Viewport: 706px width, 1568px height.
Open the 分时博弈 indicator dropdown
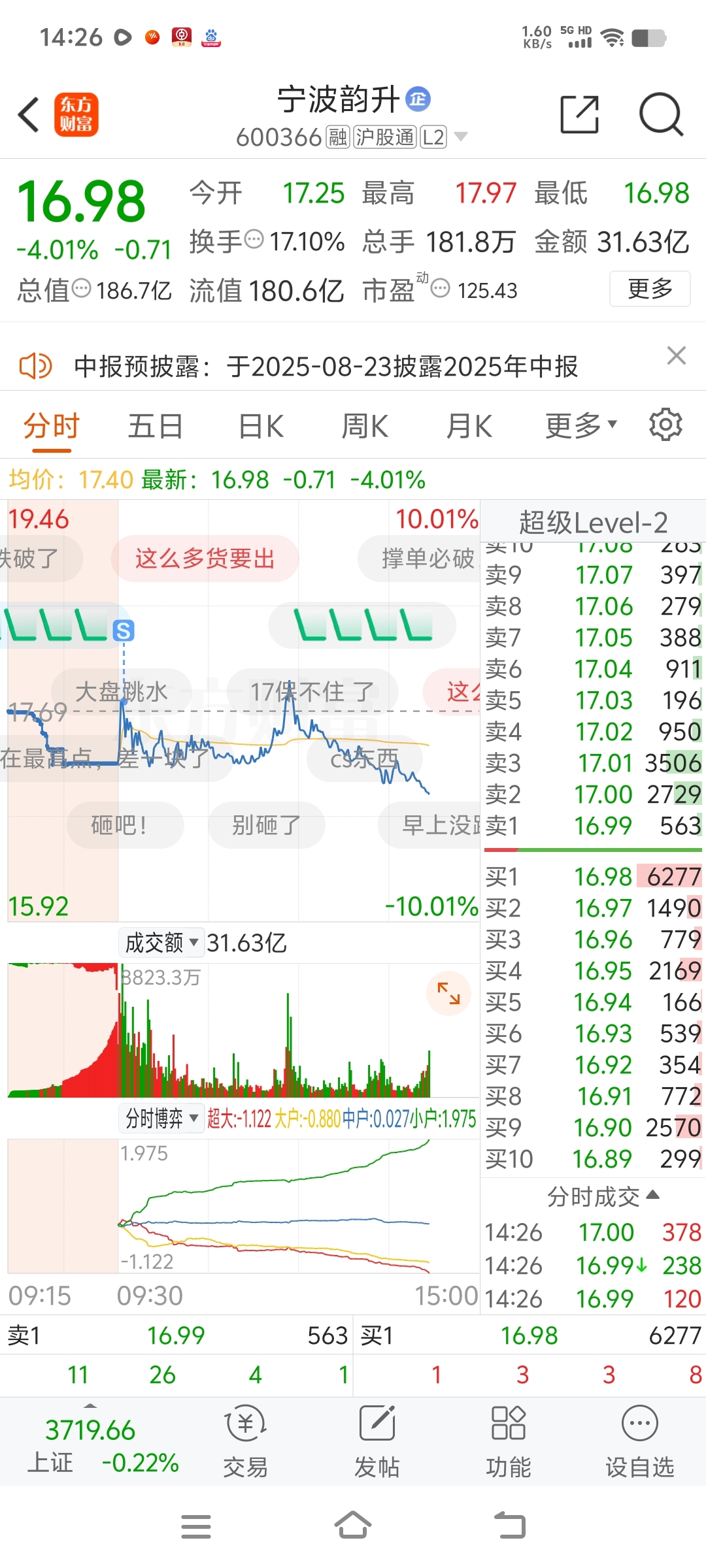point(161,1119)
